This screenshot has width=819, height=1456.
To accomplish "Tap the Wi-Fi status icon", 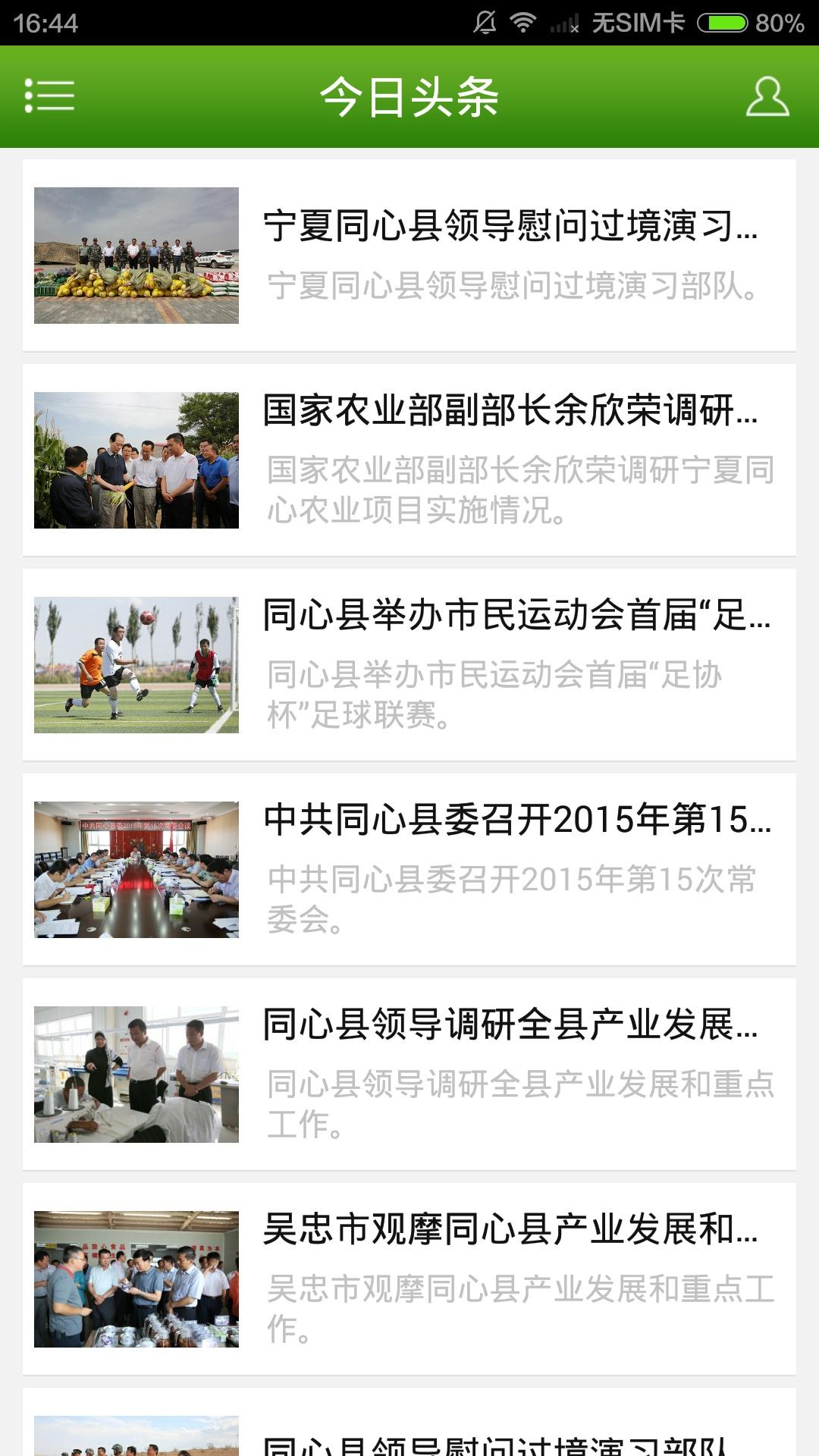I will [523, 20].
